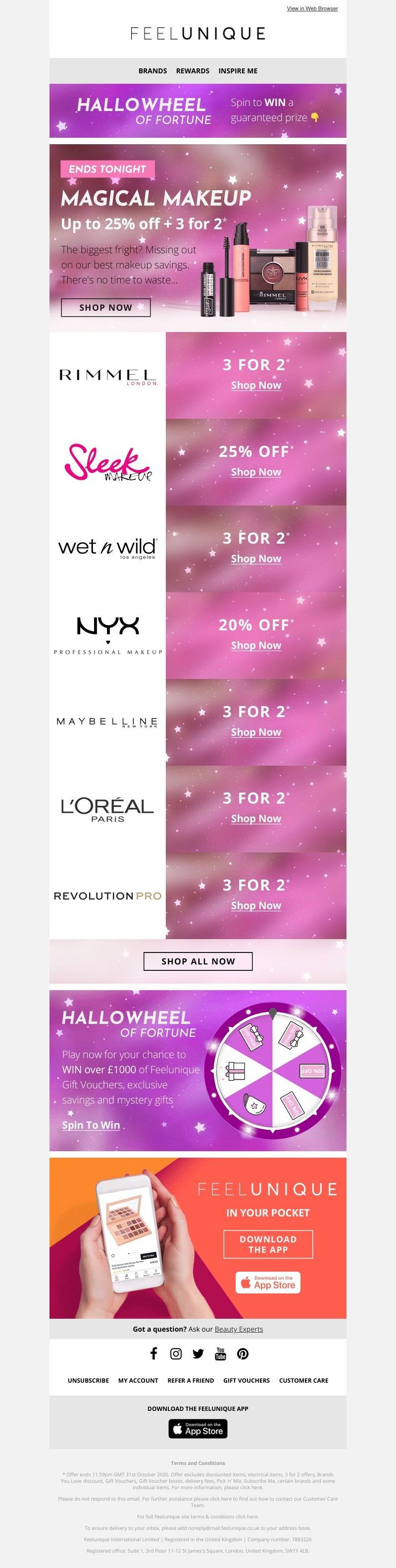Go to My Account
This screenshot has height=1568, width=396.
pyautogui.click(x=138, y=1381)
